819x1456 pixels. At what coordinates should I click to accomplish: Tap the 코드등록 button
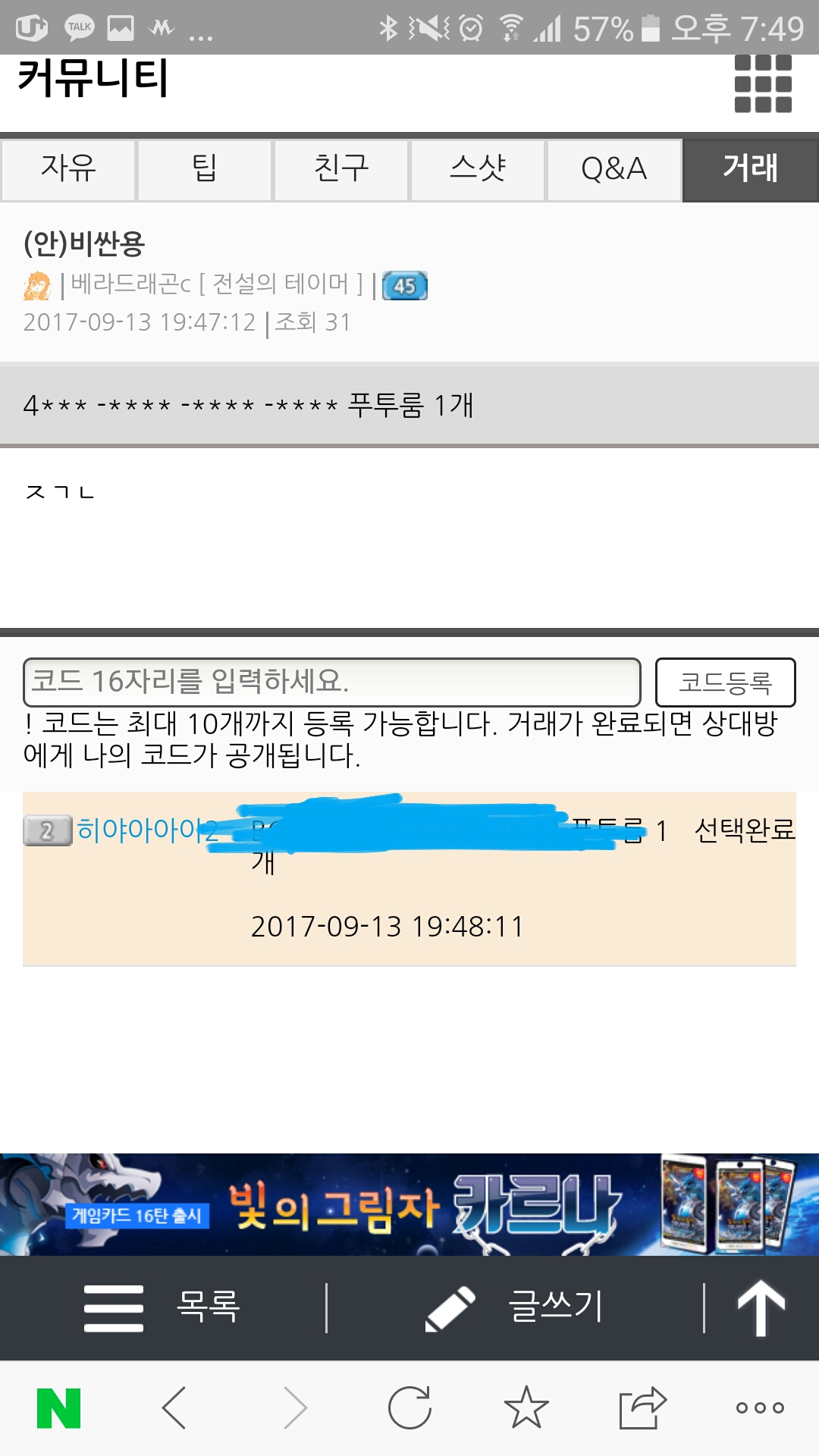[x=725, y=682]
